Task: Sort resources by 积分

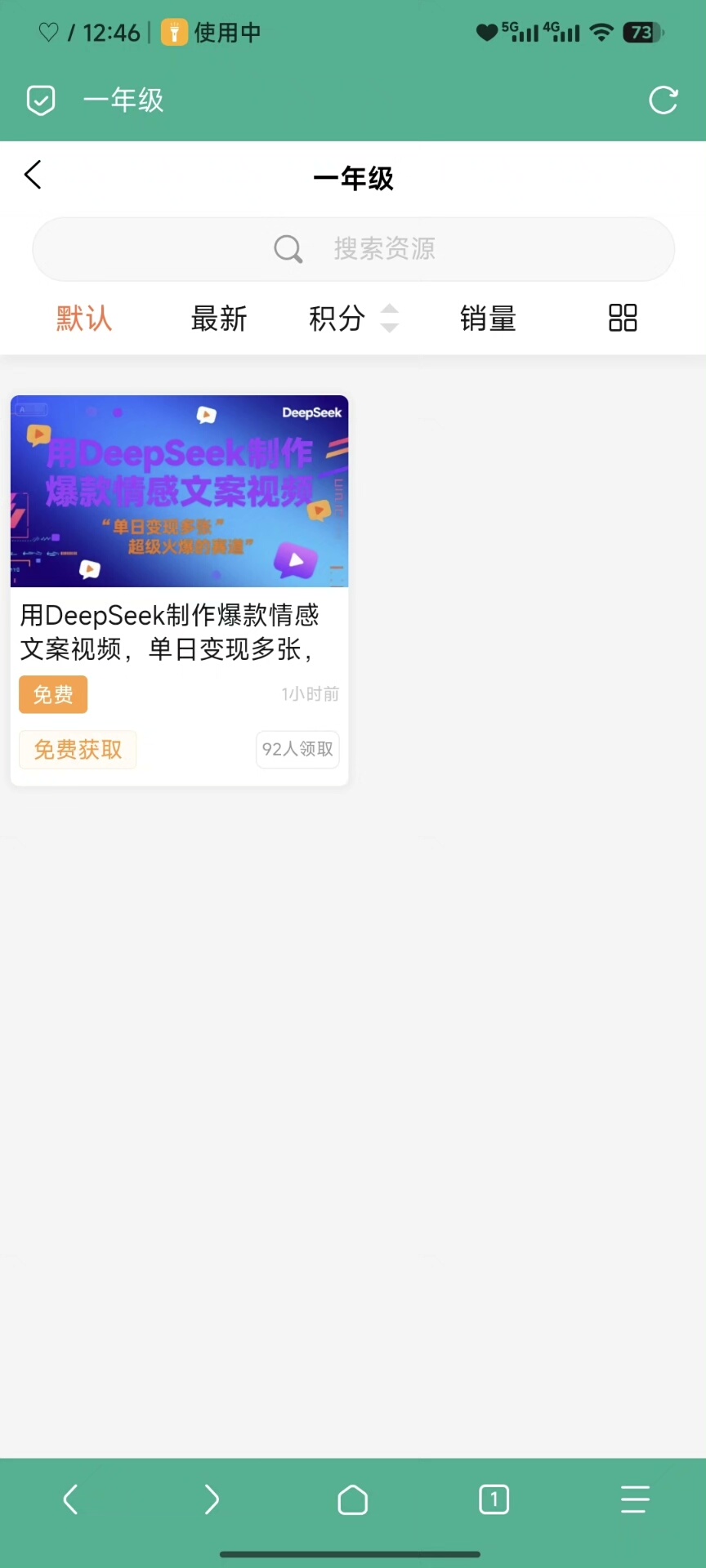Action: pos(351,318)
